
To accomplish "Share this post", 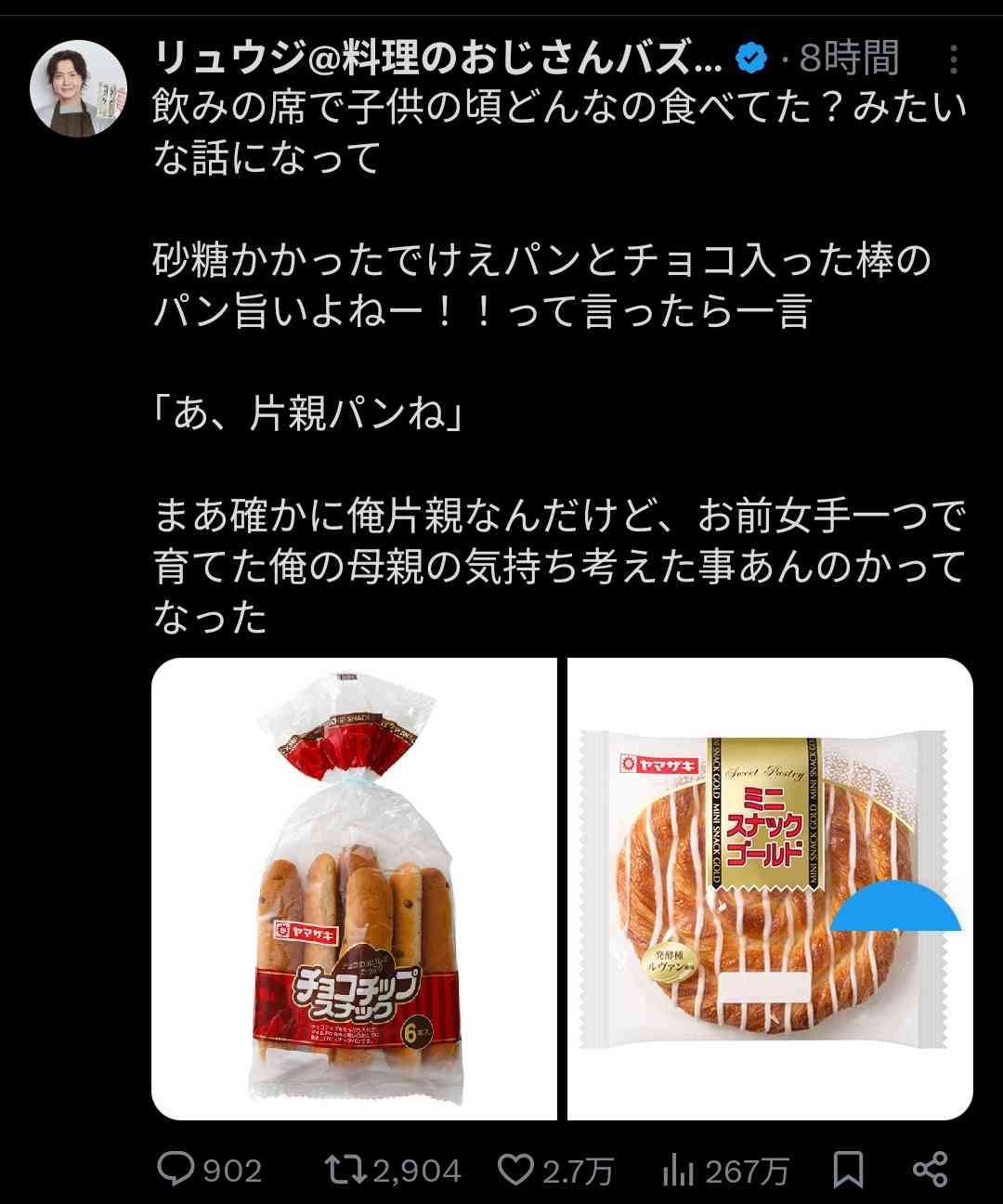I will point(930,1170).
